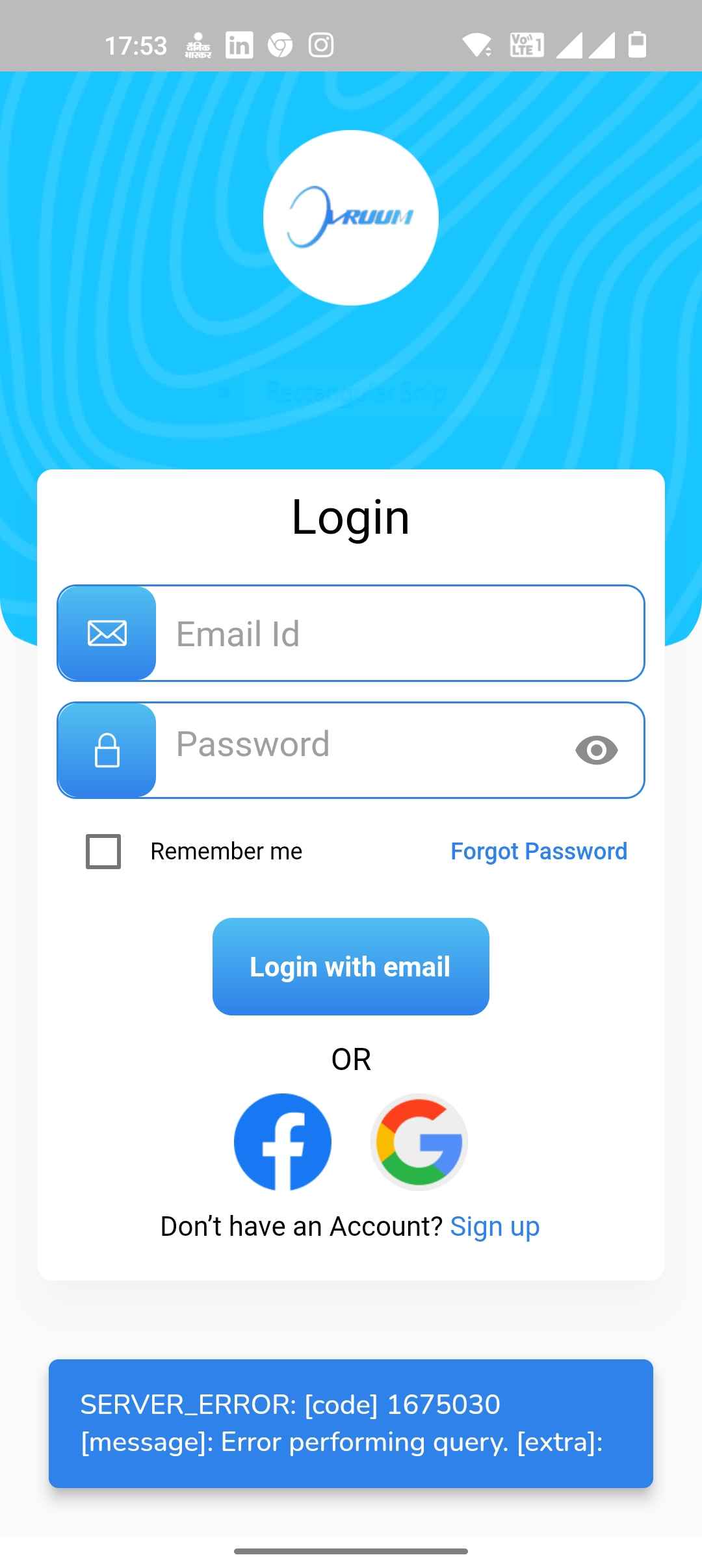Check the Remember me box
Viewport: 702px width, 1568px height.
103,851
